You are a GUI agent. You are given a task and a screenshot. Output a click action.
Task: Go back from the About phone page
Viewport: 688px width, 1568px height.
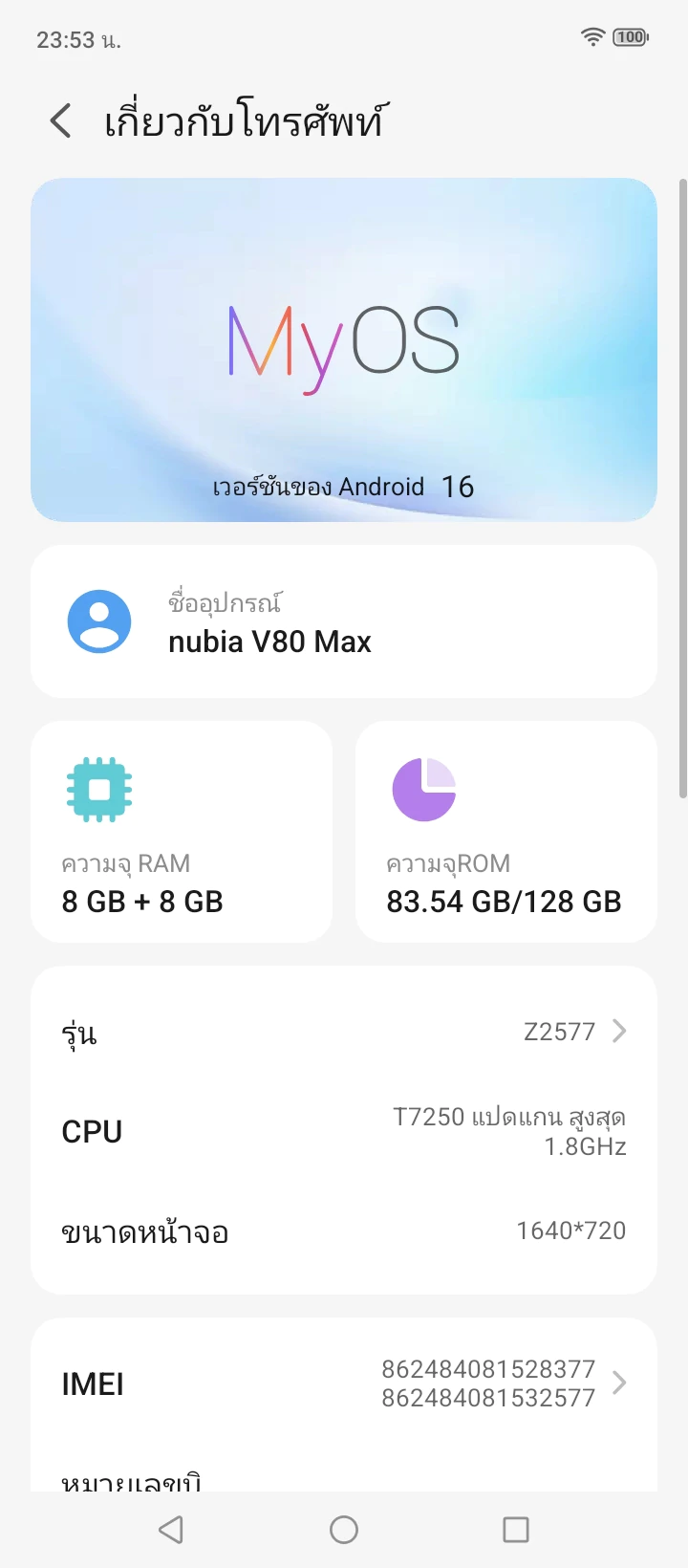(x=61, y=121)
